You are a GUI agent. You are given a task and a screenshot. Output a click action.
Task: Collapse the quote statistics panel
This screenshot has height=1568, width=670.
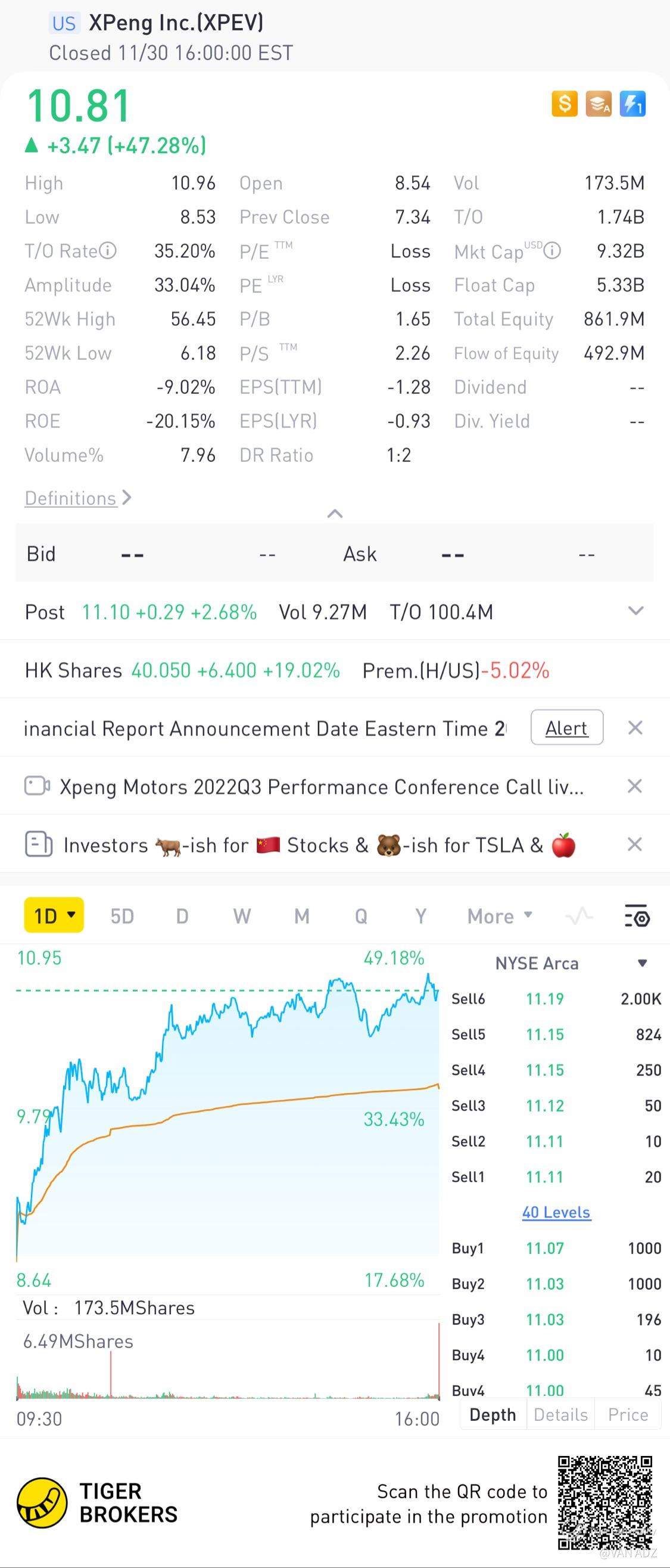tap(335, 514)
